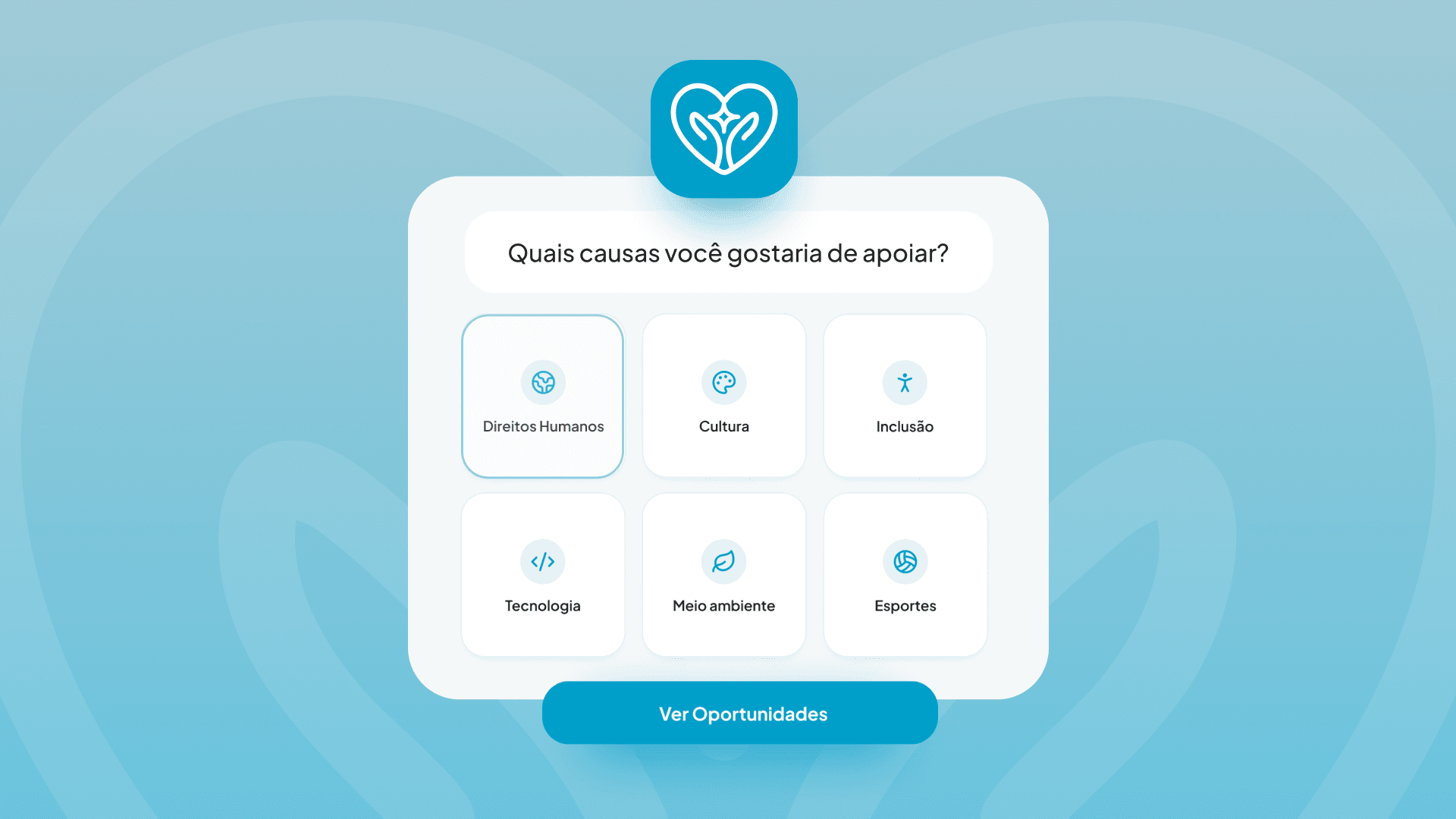Select Tecnologia as a cause
Screen dimensions: 1456x819
coord(542,575)
